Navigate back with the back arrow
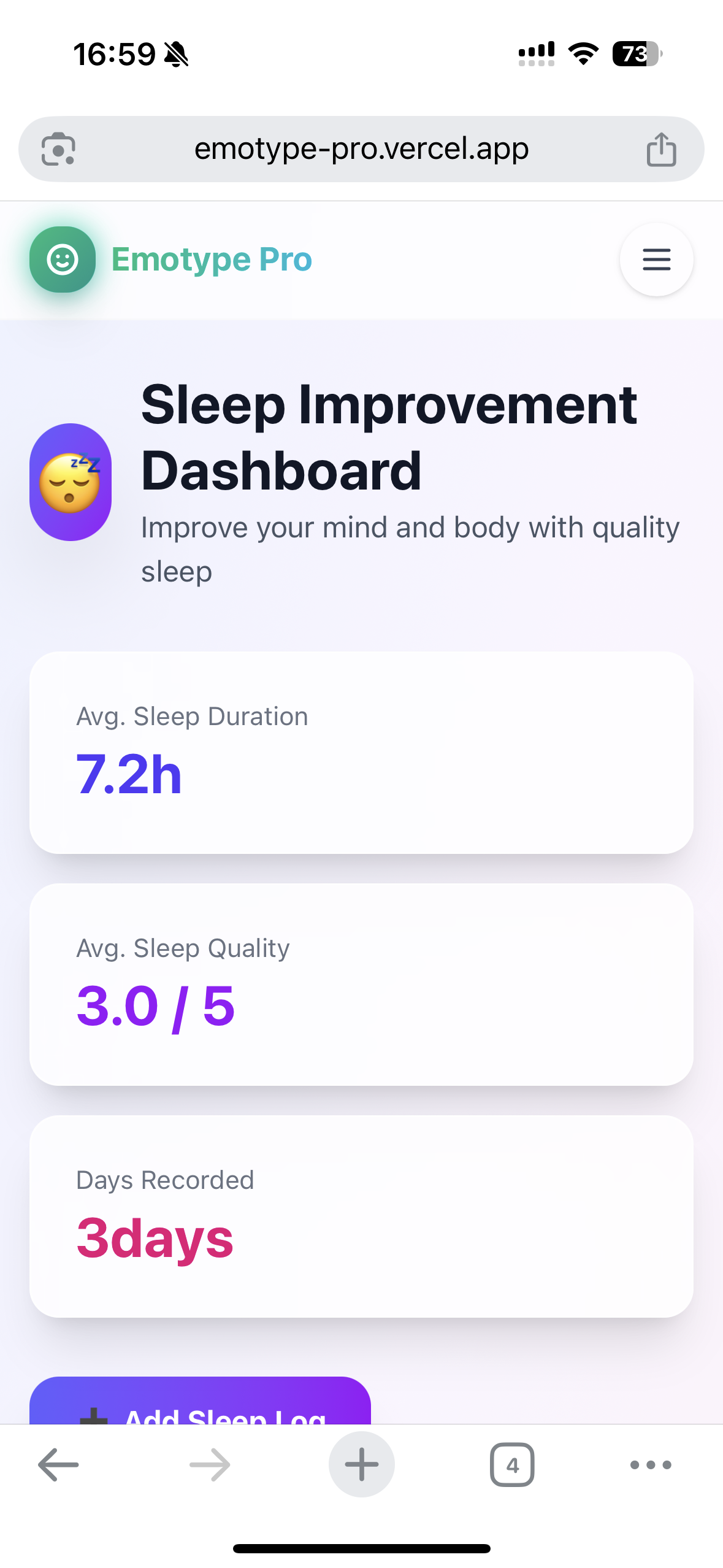 pos(56,1464)
